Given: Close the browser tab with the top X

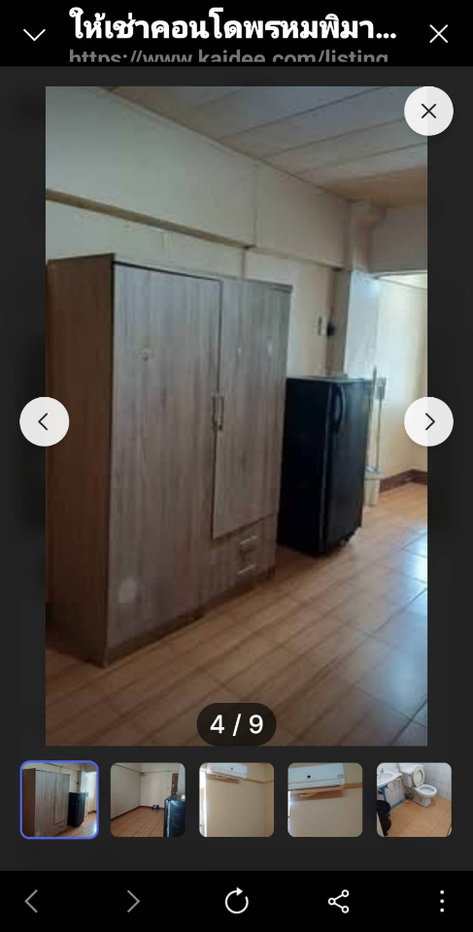Looking at the screenshot, I should [439, 34].
